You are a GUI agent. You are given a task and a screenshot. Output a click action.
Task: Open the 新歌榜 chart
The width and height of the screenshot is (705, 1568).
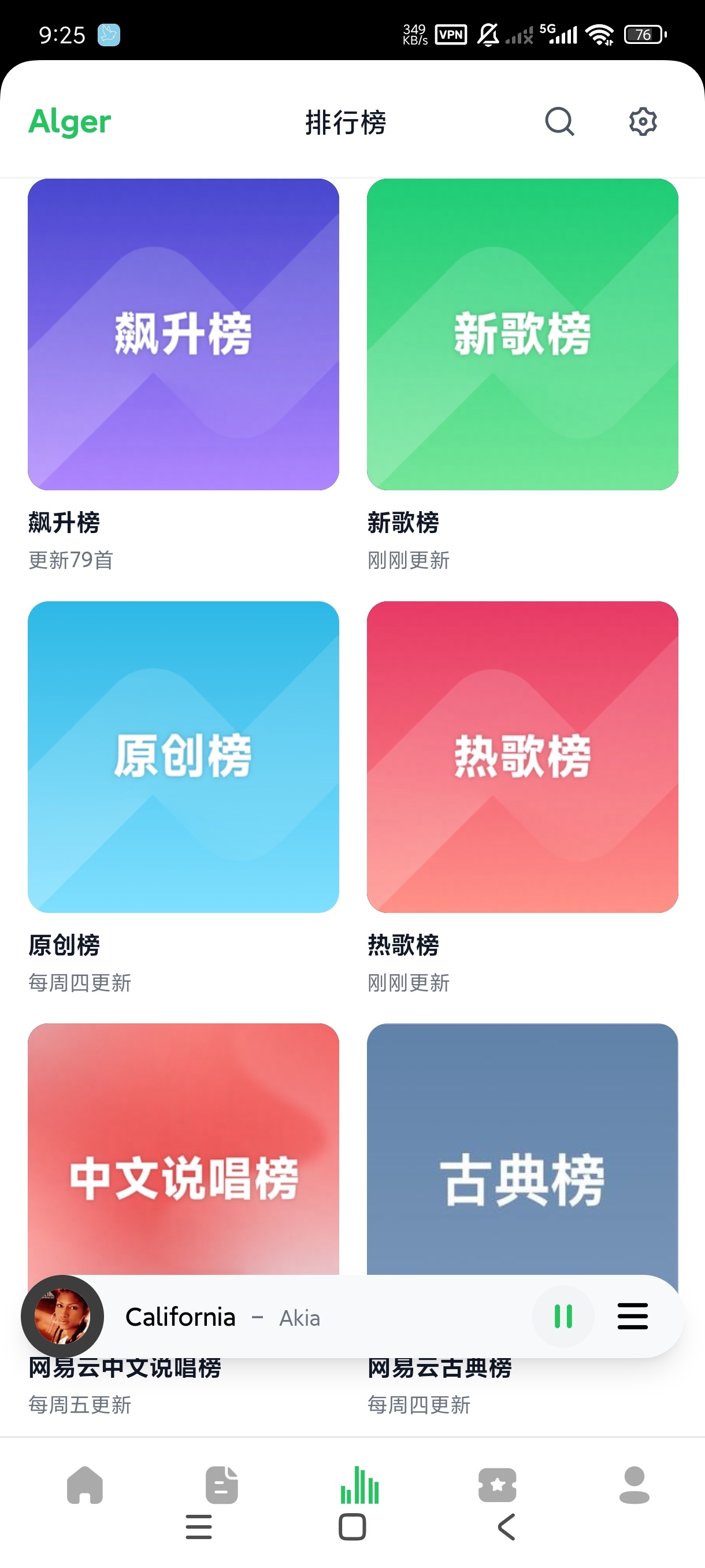coord(522,334)
